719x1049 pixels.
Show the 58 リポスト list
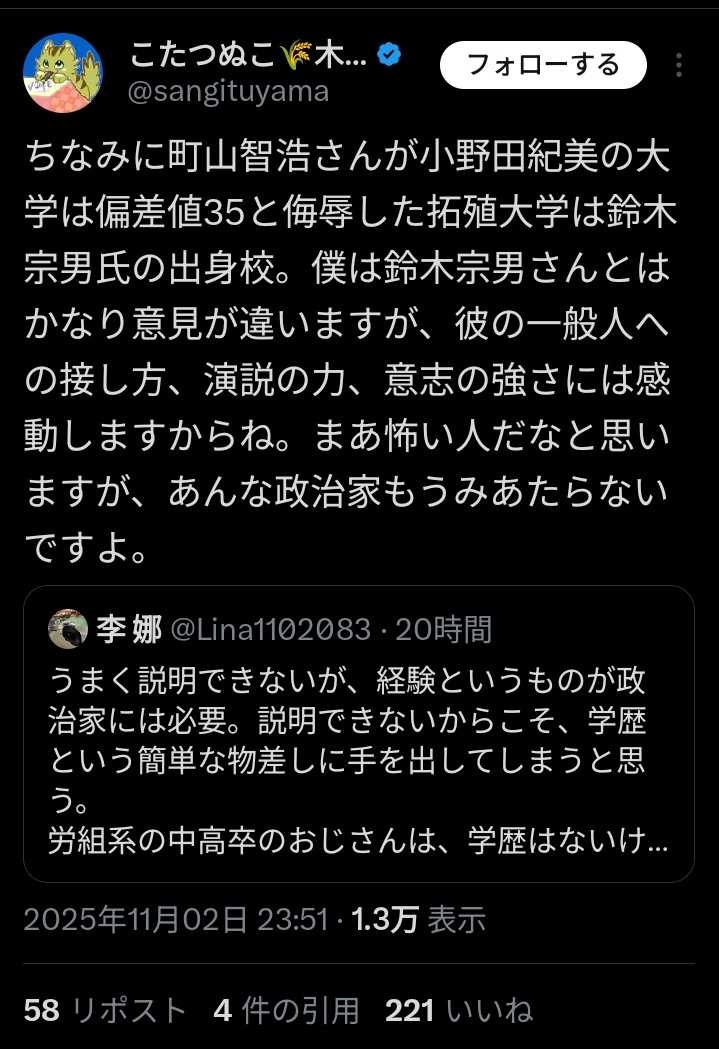[105, 1010]
